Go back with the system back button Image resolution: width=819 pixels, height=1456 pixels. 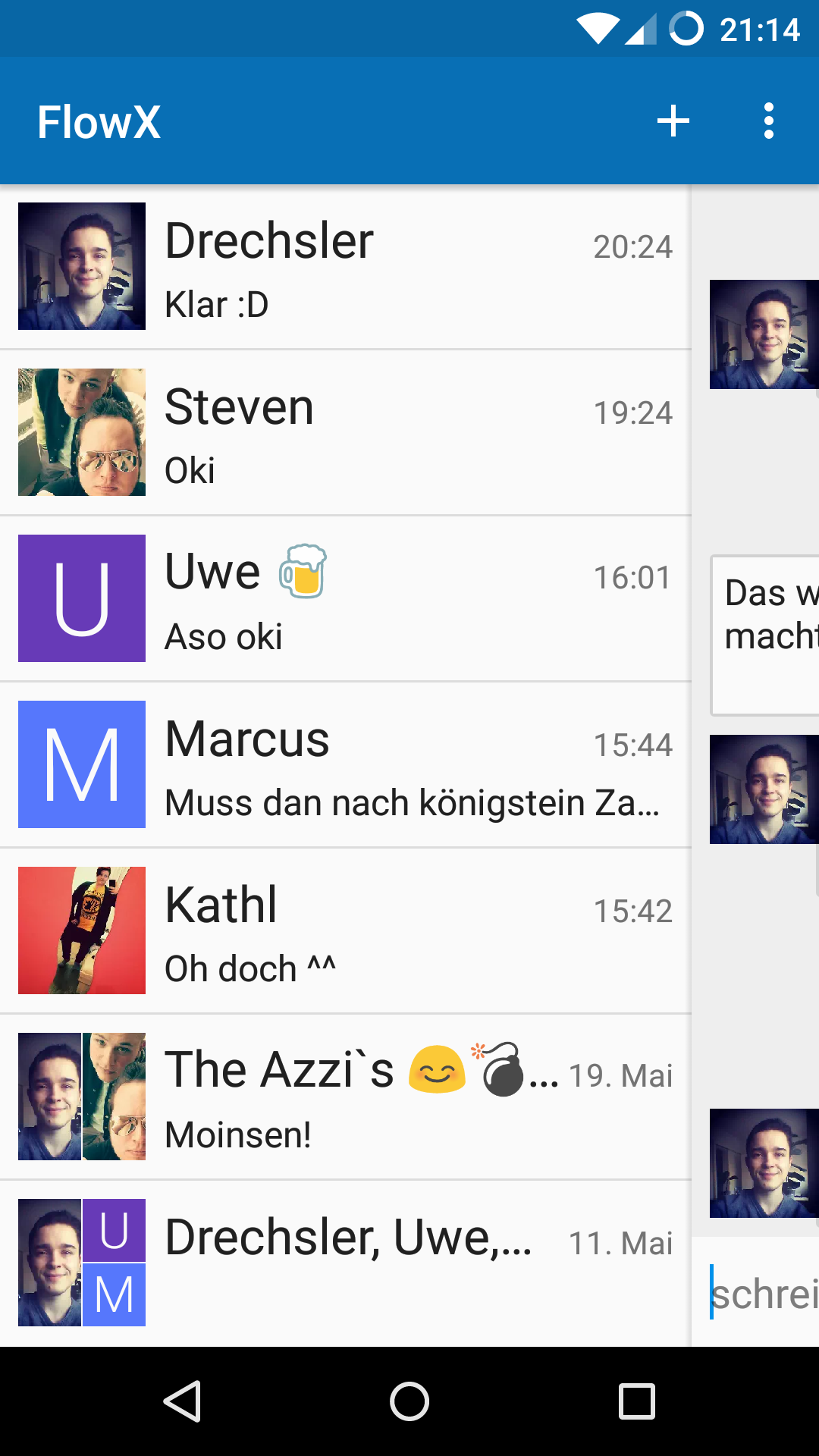point(182,1401)
